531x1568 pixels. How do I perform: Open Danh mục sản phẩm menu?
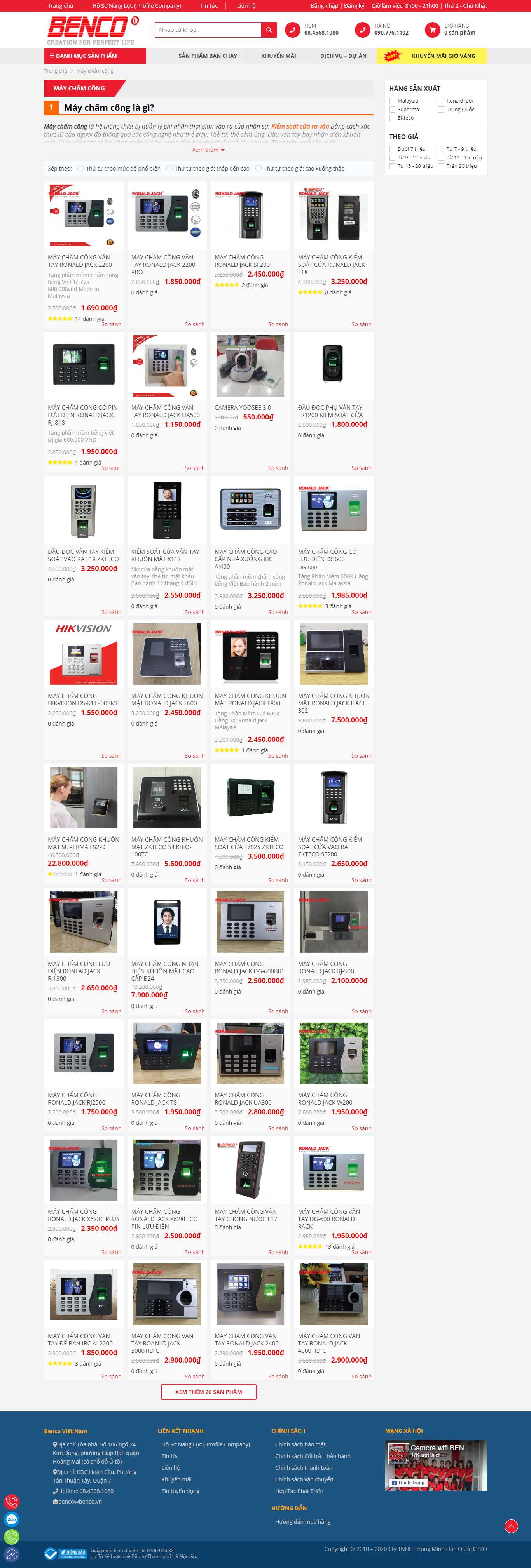tap(95, 56)
